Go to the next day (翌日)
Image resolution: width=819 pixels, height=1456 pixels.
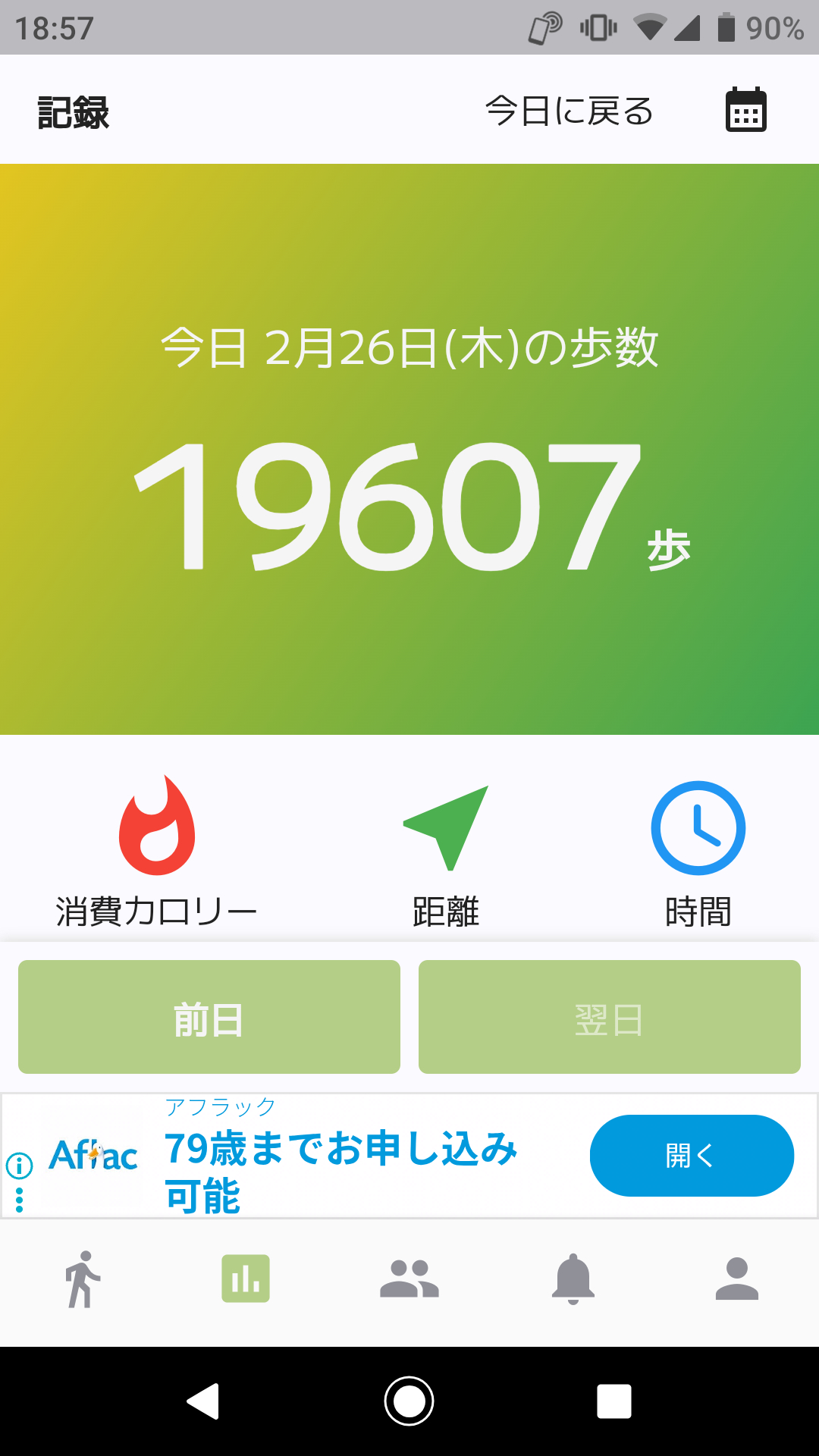[609, 1017]
